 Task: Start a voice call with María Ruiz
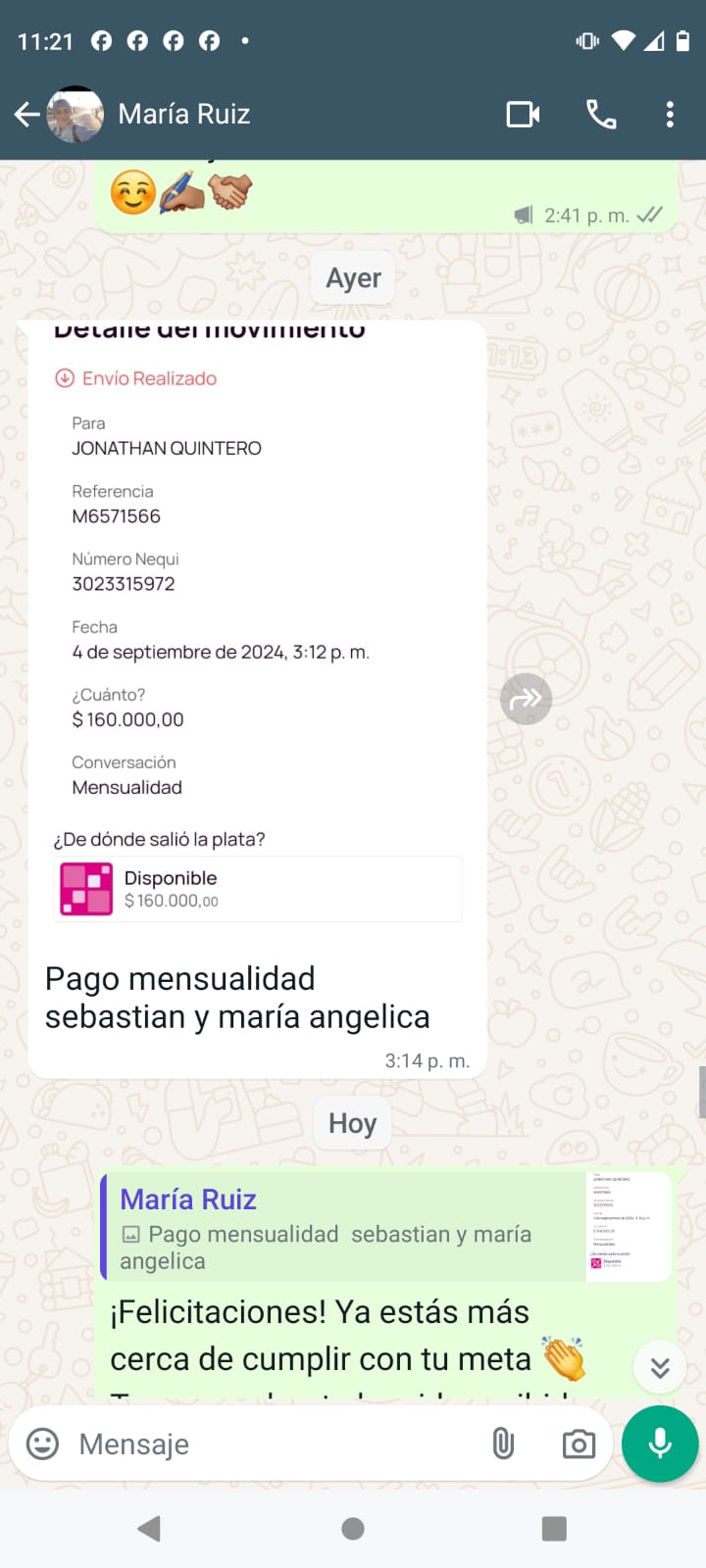click(x=601, y=115)
